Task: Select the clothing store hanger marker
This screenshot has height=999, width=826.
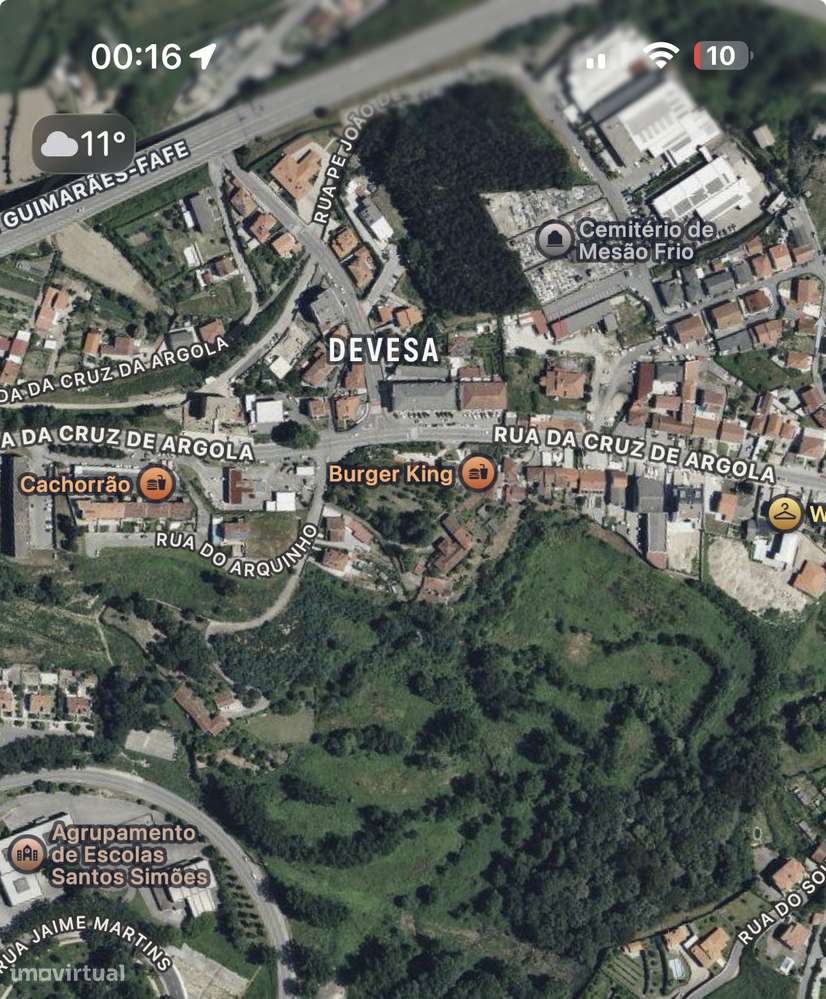Action: 785,514
